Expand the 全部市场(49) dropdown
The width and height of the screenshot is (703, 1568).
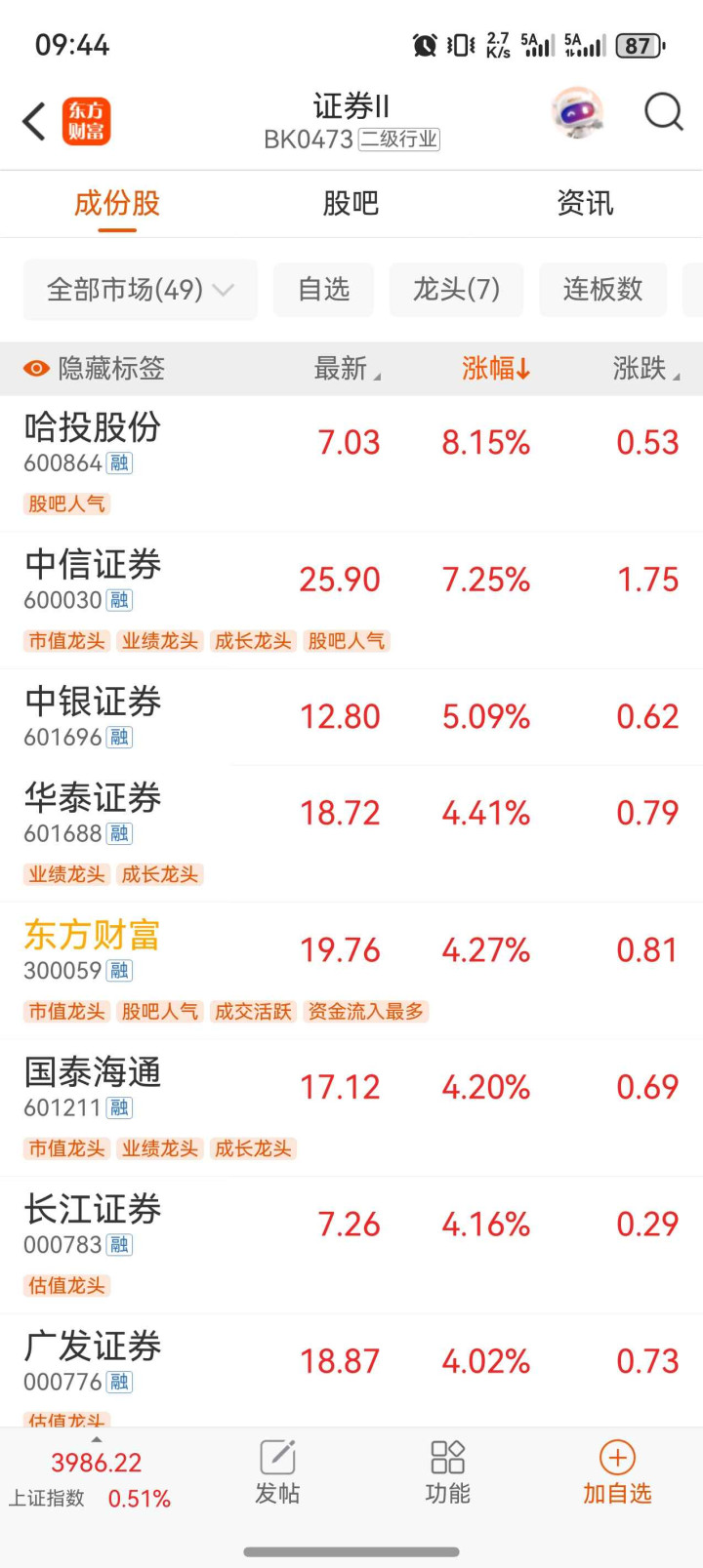[141, 289]
